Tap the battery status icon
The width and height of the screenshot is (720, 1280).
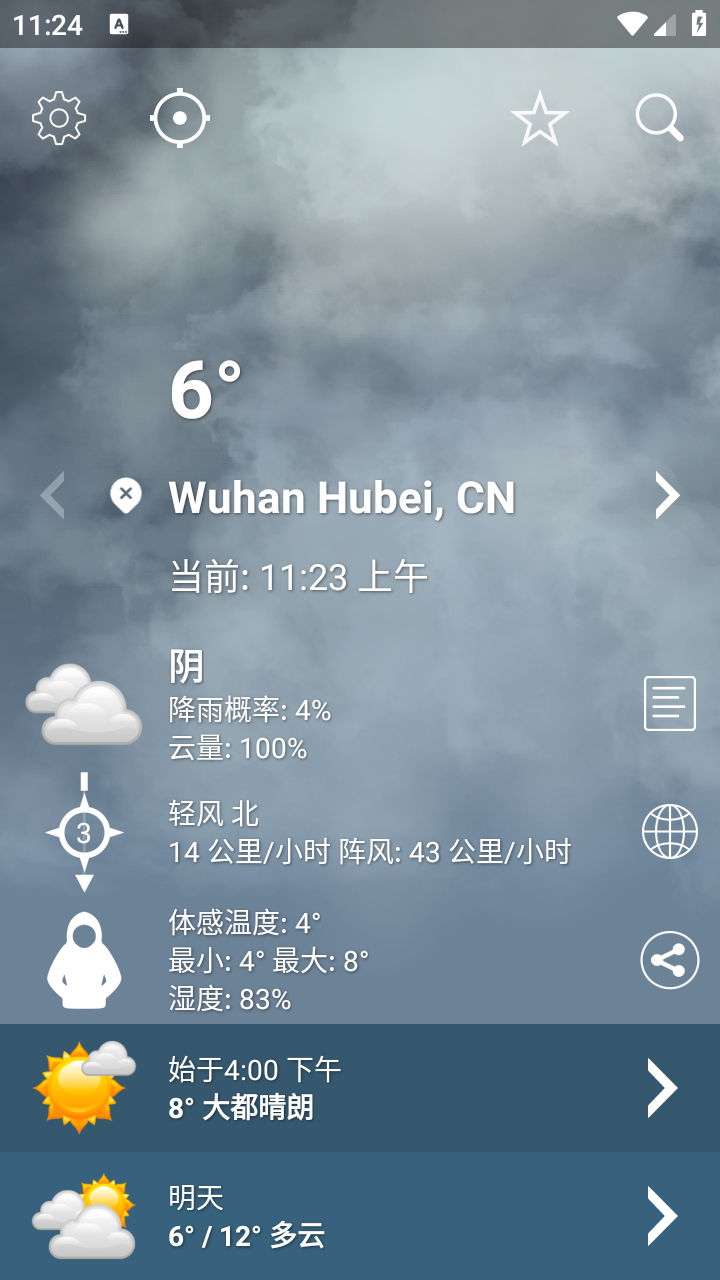pyautogui.click(x=699, y=21)
